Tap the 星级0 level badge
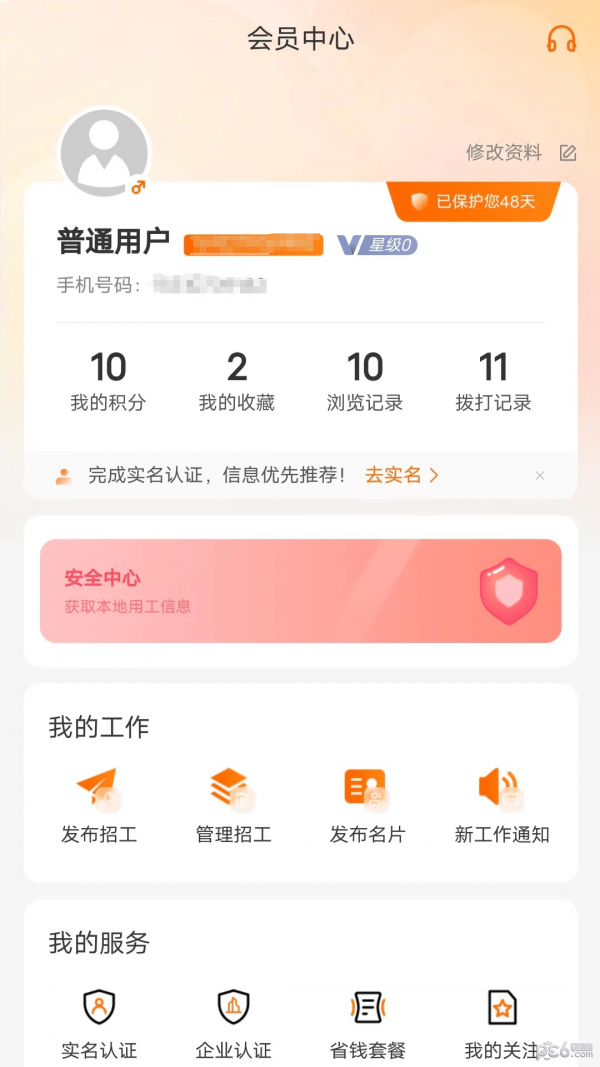Image resolution: width=600 pixels, height=1067 pixels. coord(378,245)
